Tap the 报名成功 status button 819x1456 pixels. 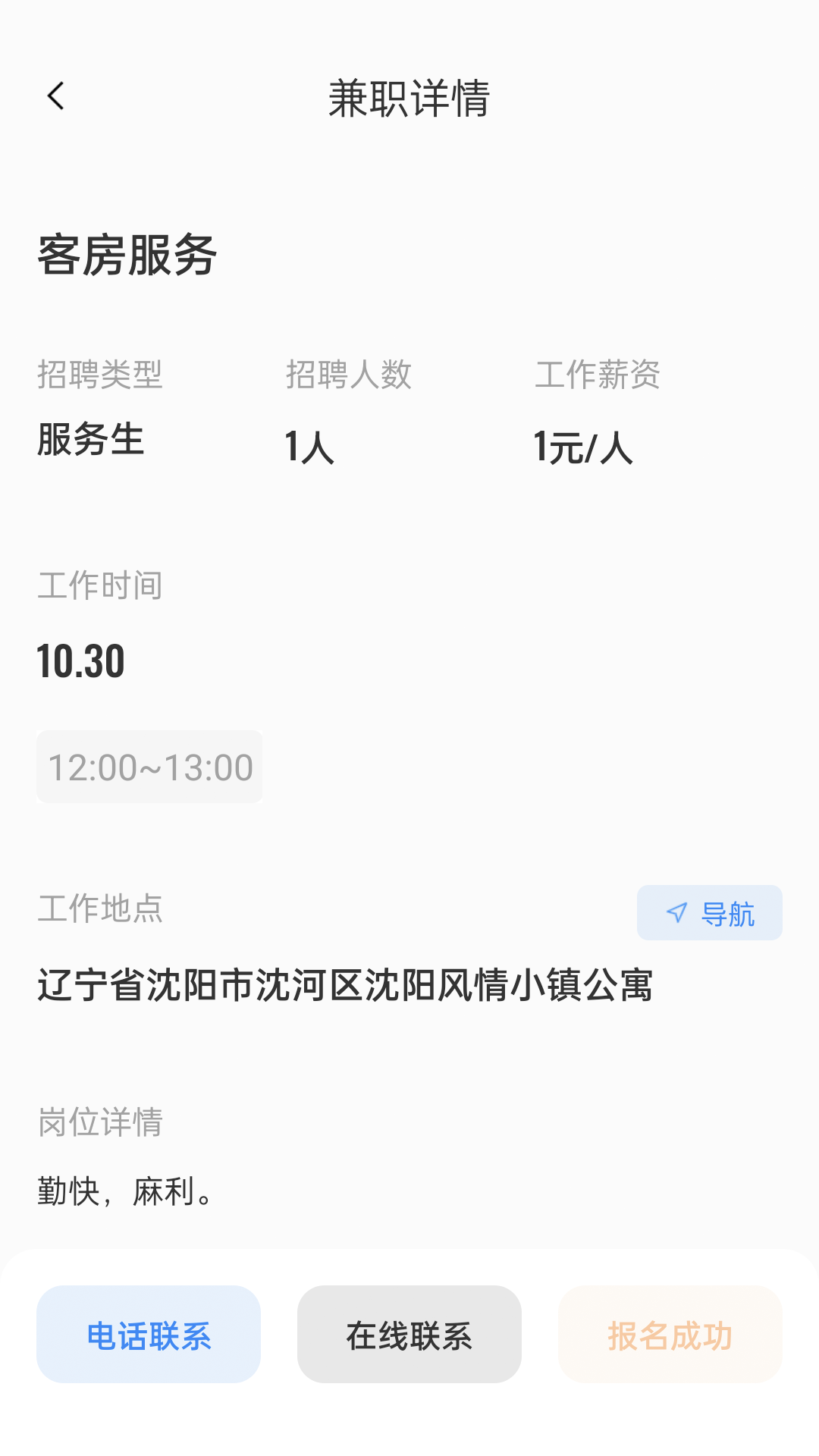pos(670,1333)
